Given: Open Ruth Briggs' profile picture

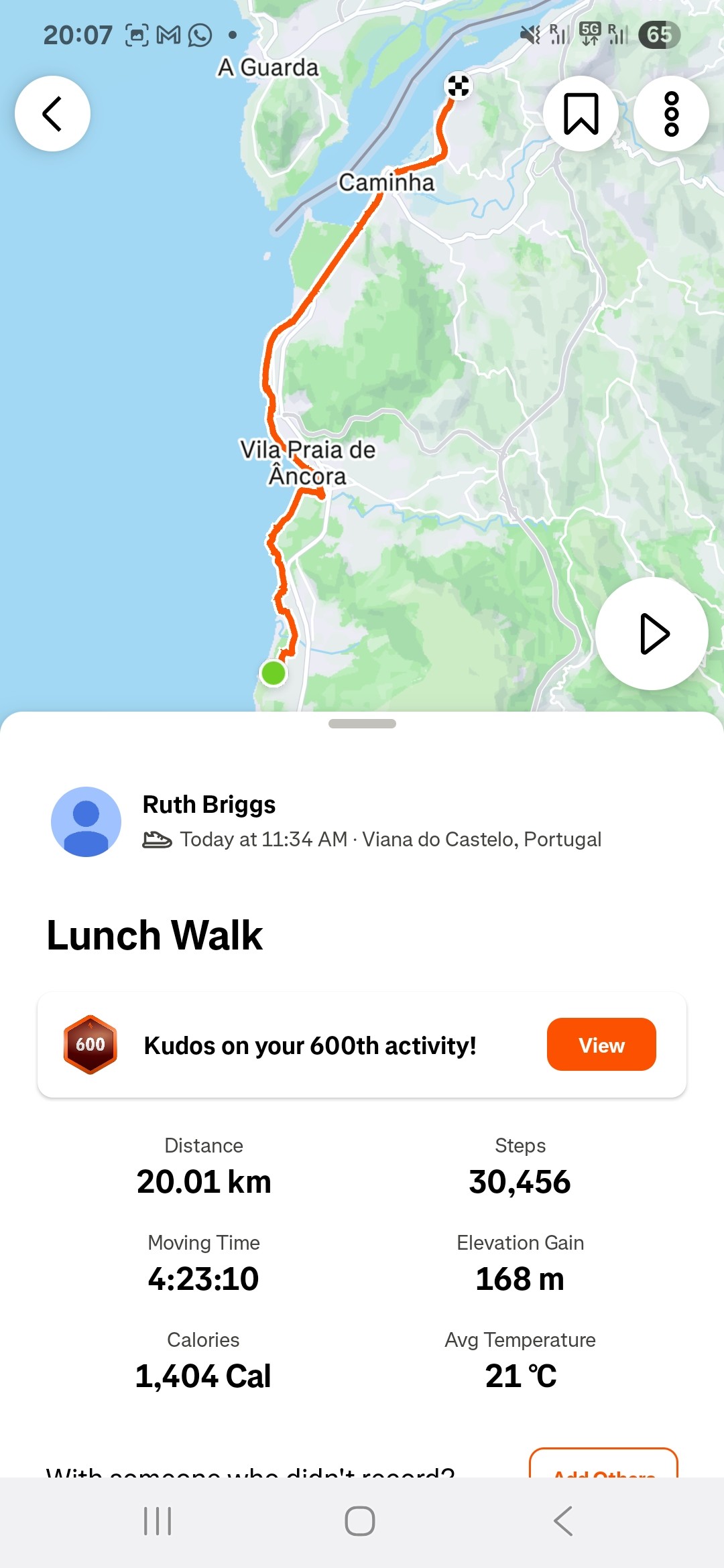Looking at the screenshot, I should [86, 822].
